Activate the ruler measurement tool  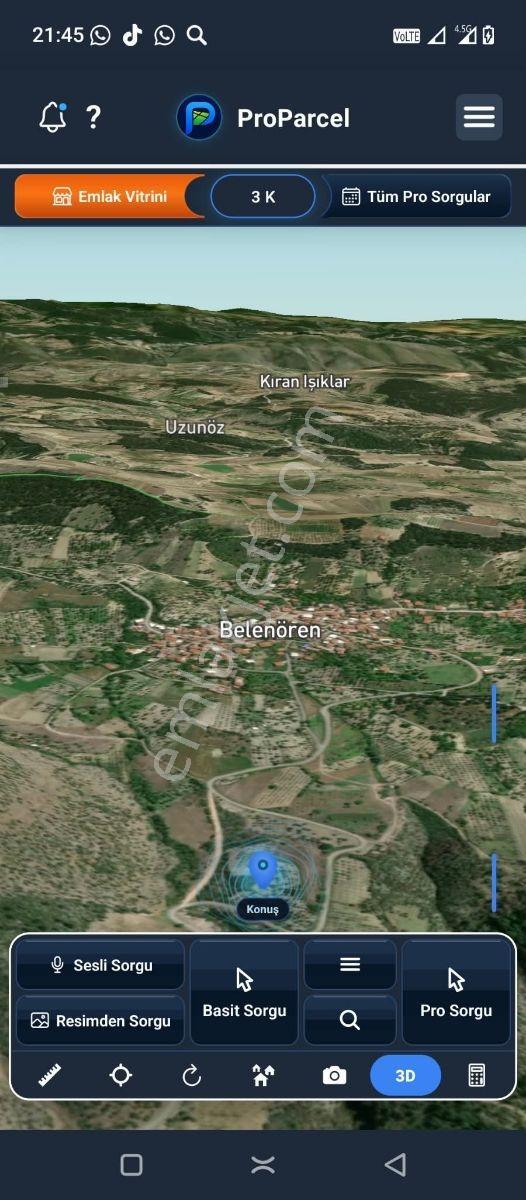pos(49,1075)
